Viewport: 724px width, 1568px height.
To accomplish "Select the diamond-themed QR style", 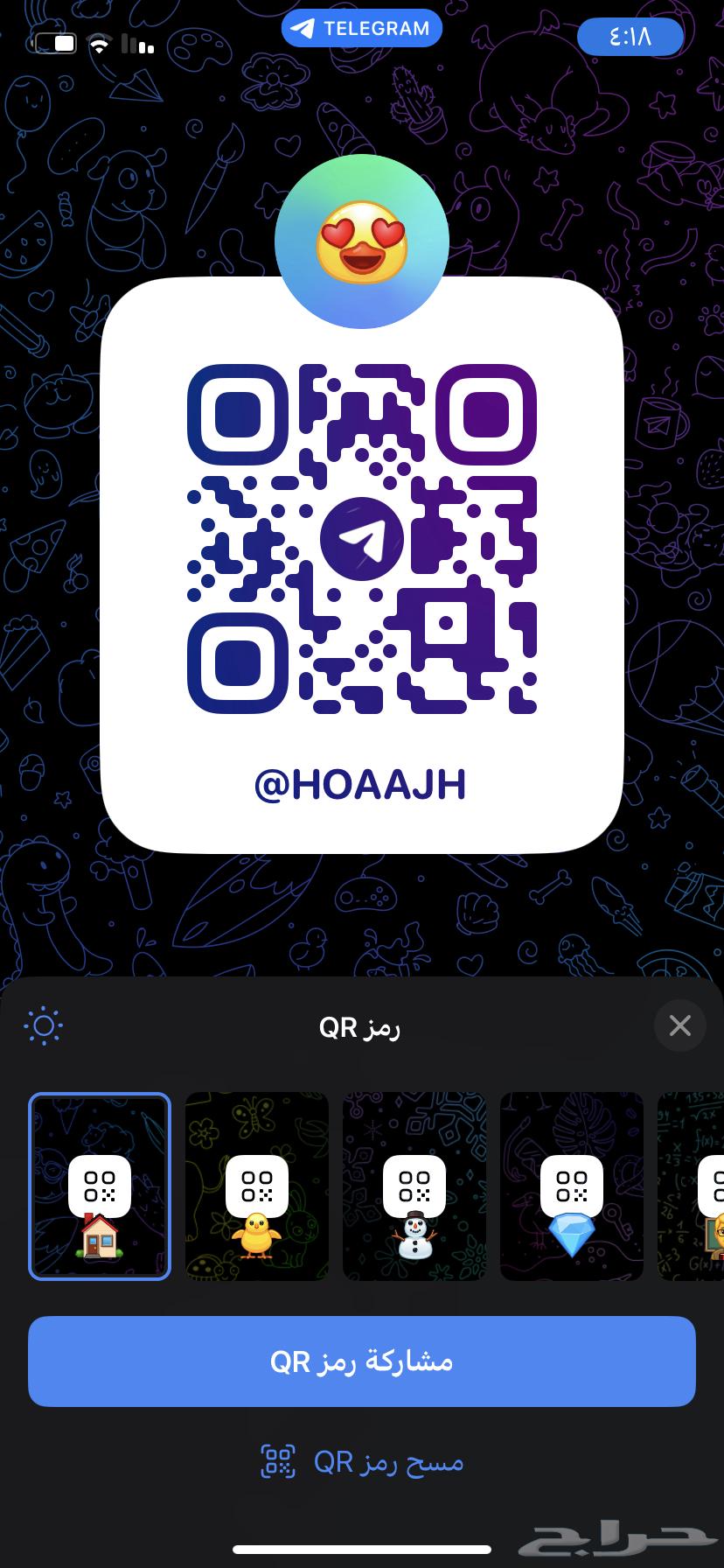I will click(571, 1186).
